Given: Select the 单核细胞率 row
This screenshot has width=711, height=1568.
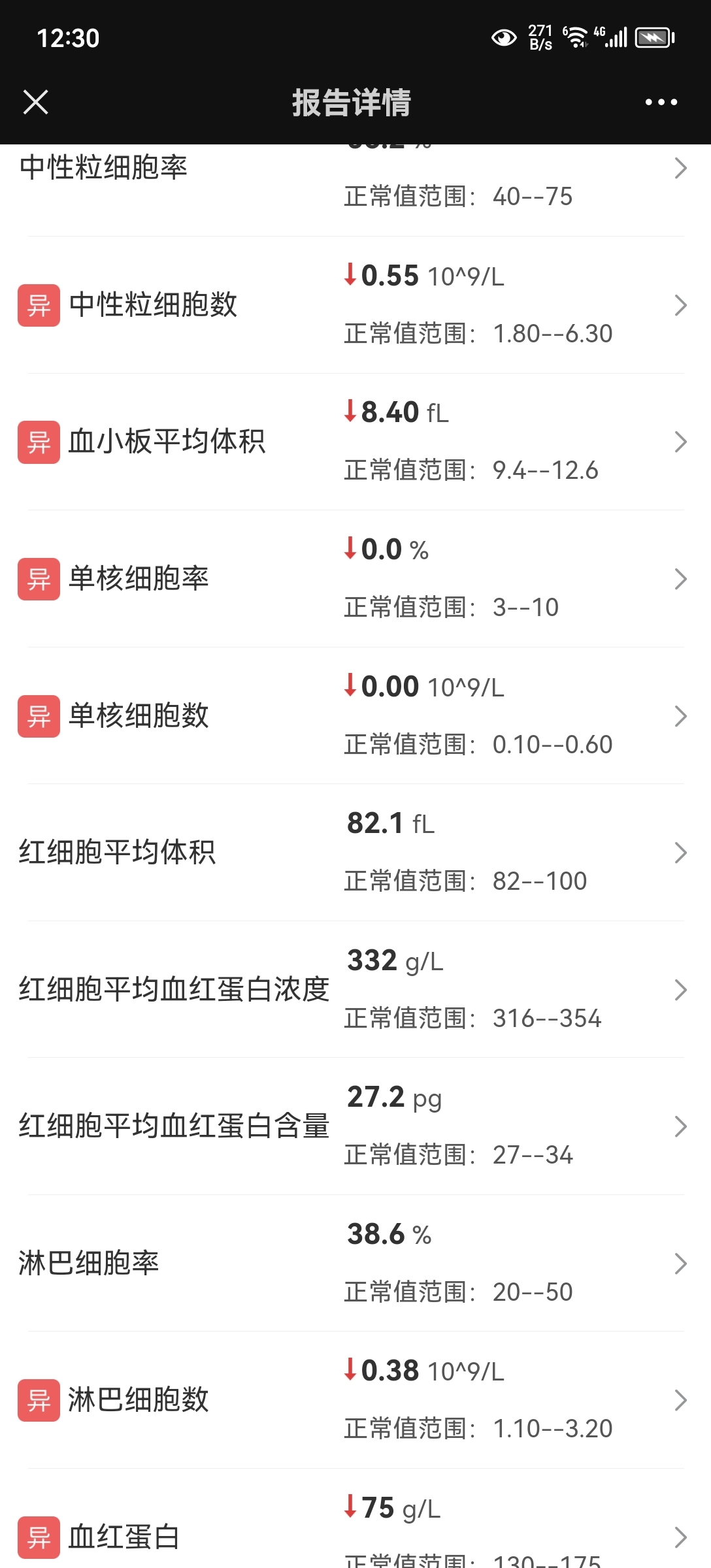Looking at the screenshot, I should pos(355,579).
